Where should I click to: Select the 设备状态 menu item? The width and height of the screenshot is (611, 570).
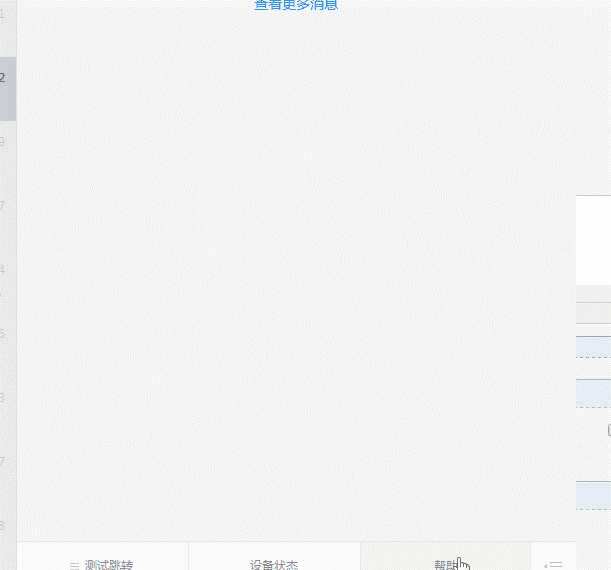click(x=274, y=563)
